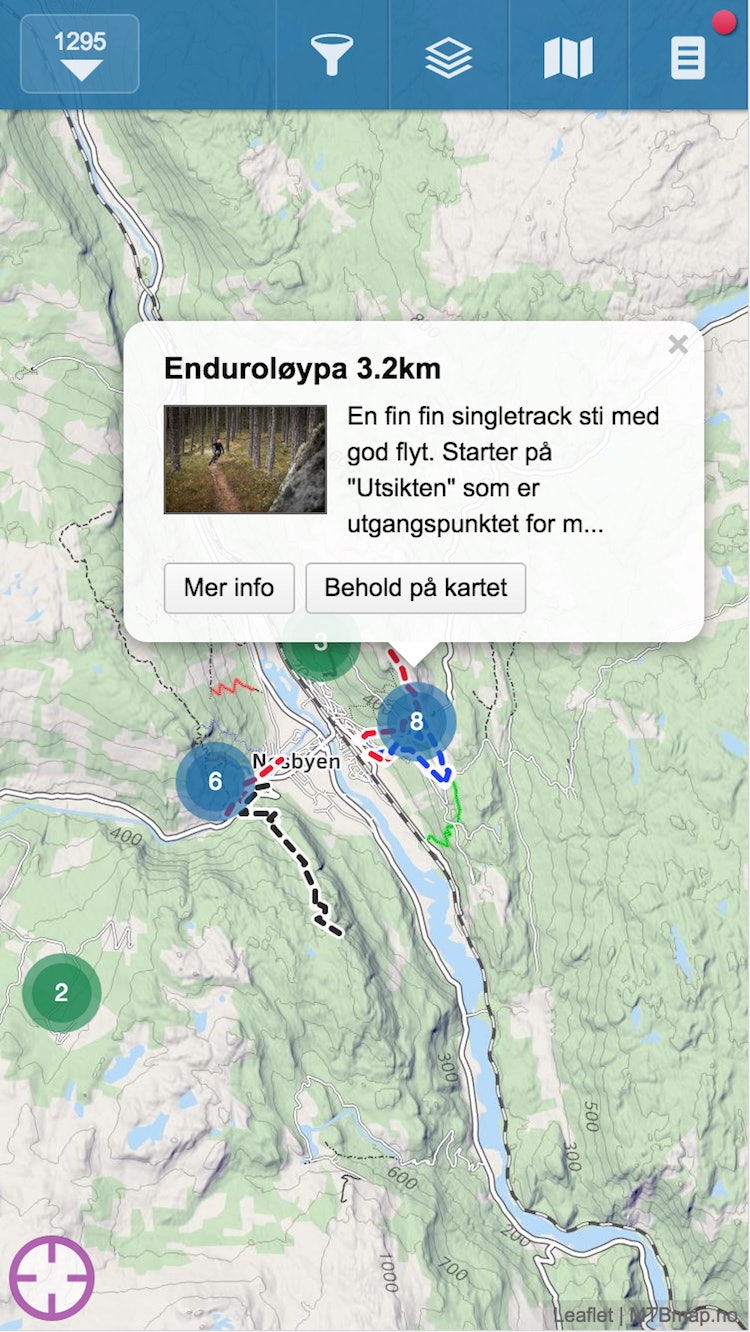Open the filter funnel

tap(331, 55)
